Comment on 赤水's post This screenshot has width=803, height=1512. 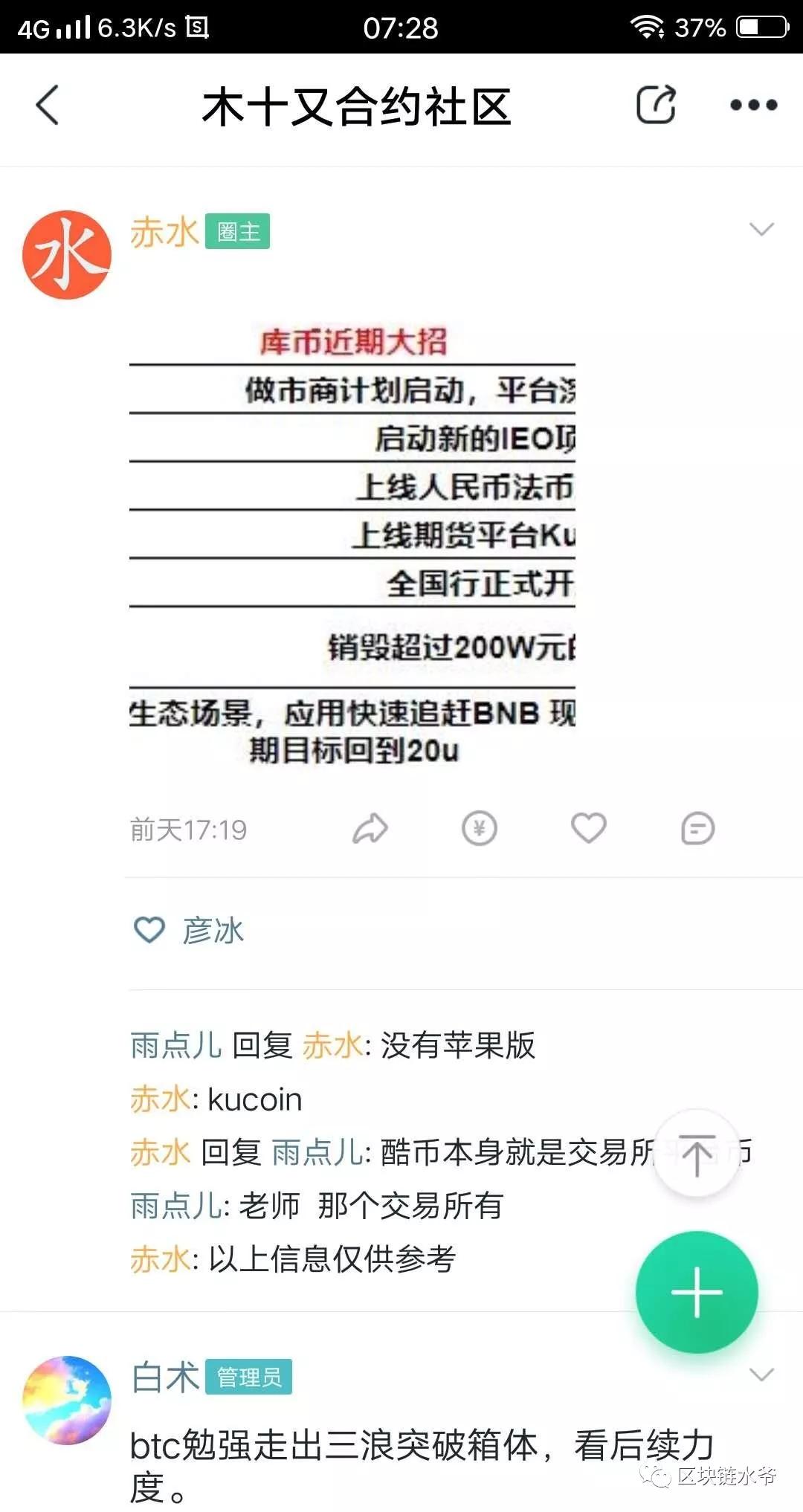(x=697, y=829)
